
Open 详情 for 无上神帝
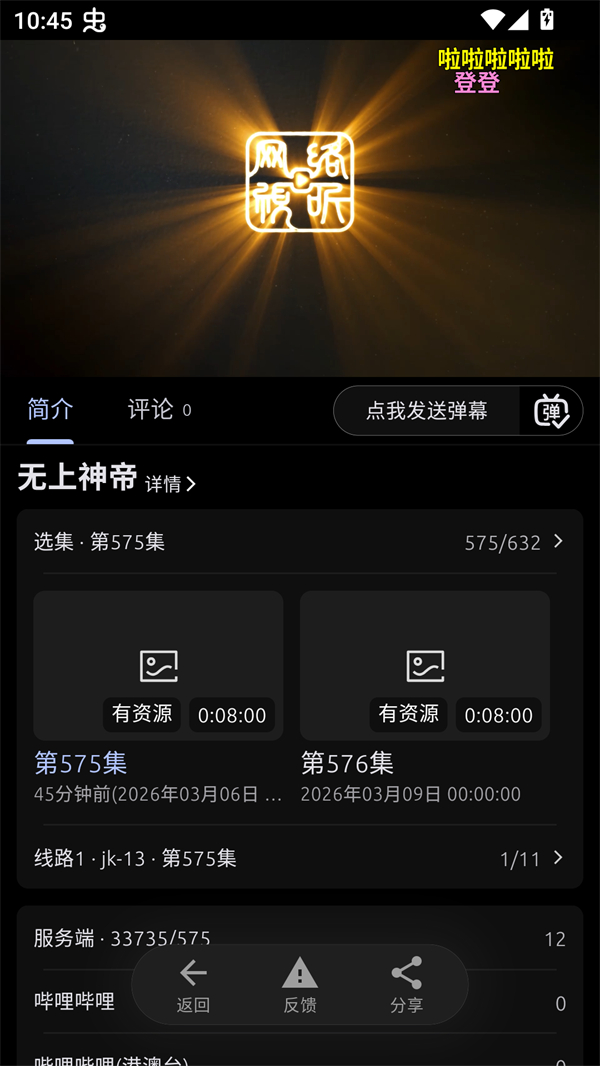tap(170, 484)
